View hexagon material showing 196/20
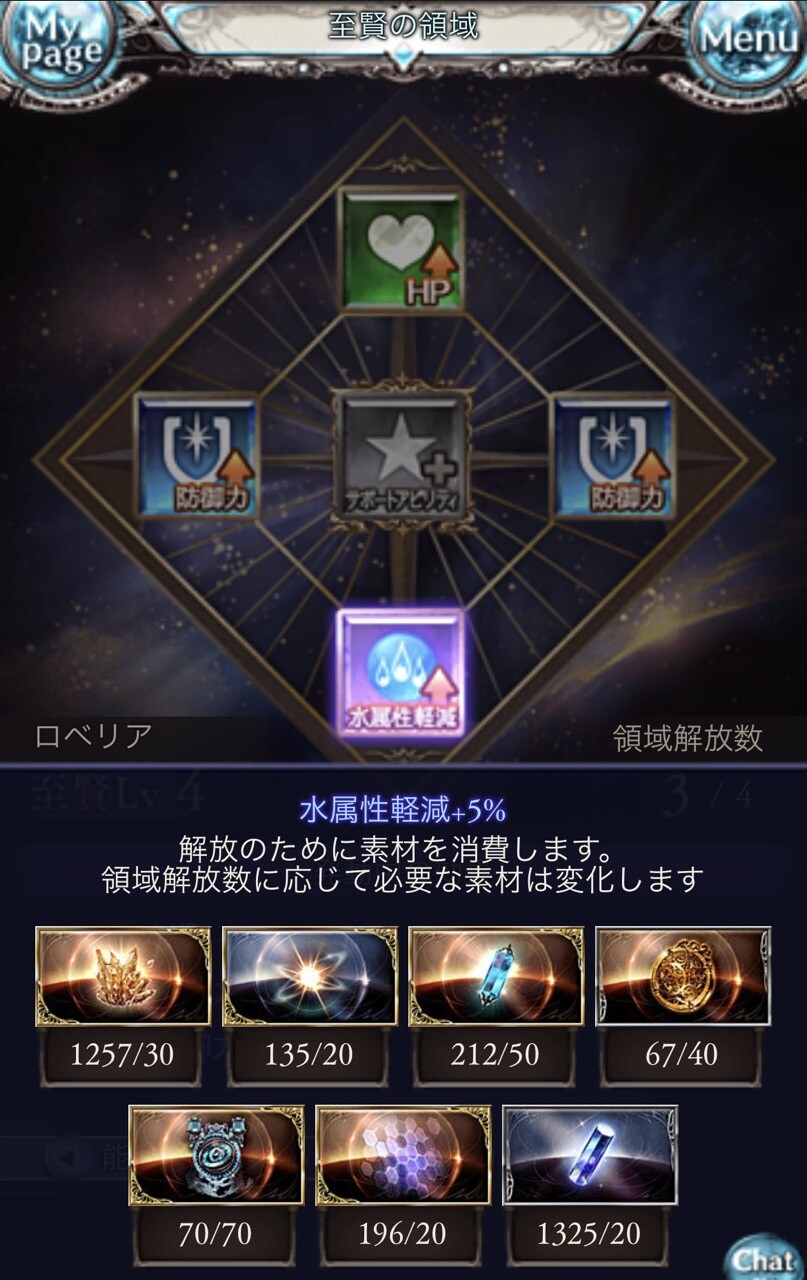 (x=403, y=1155)
